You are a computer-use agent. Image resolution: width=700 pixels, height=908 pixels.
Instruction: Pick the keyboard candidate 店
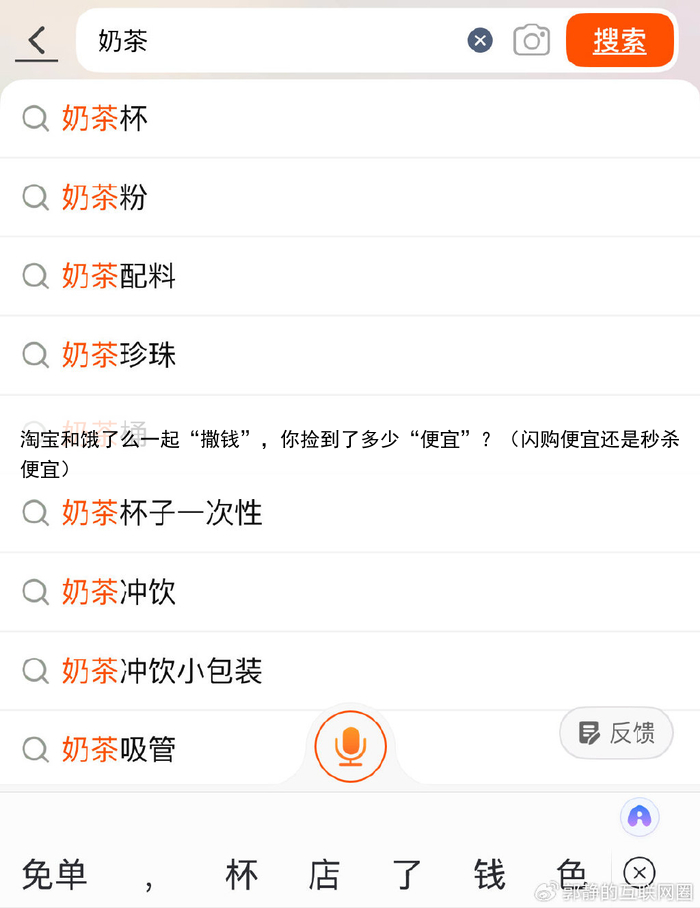click(x=324, y=875)
